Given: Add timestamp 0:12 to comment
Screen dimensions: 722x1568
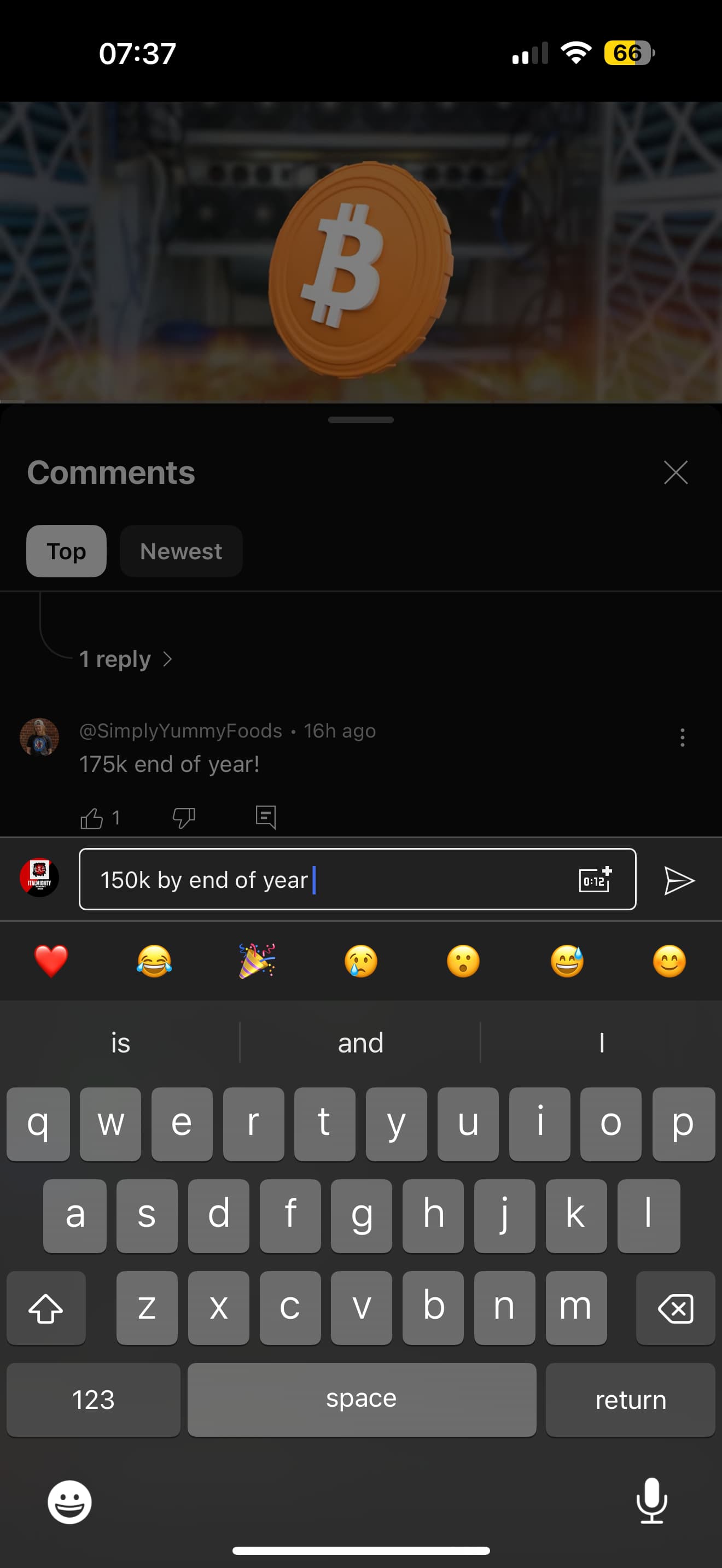Looking at the screenshot, I should coord(595,880).
